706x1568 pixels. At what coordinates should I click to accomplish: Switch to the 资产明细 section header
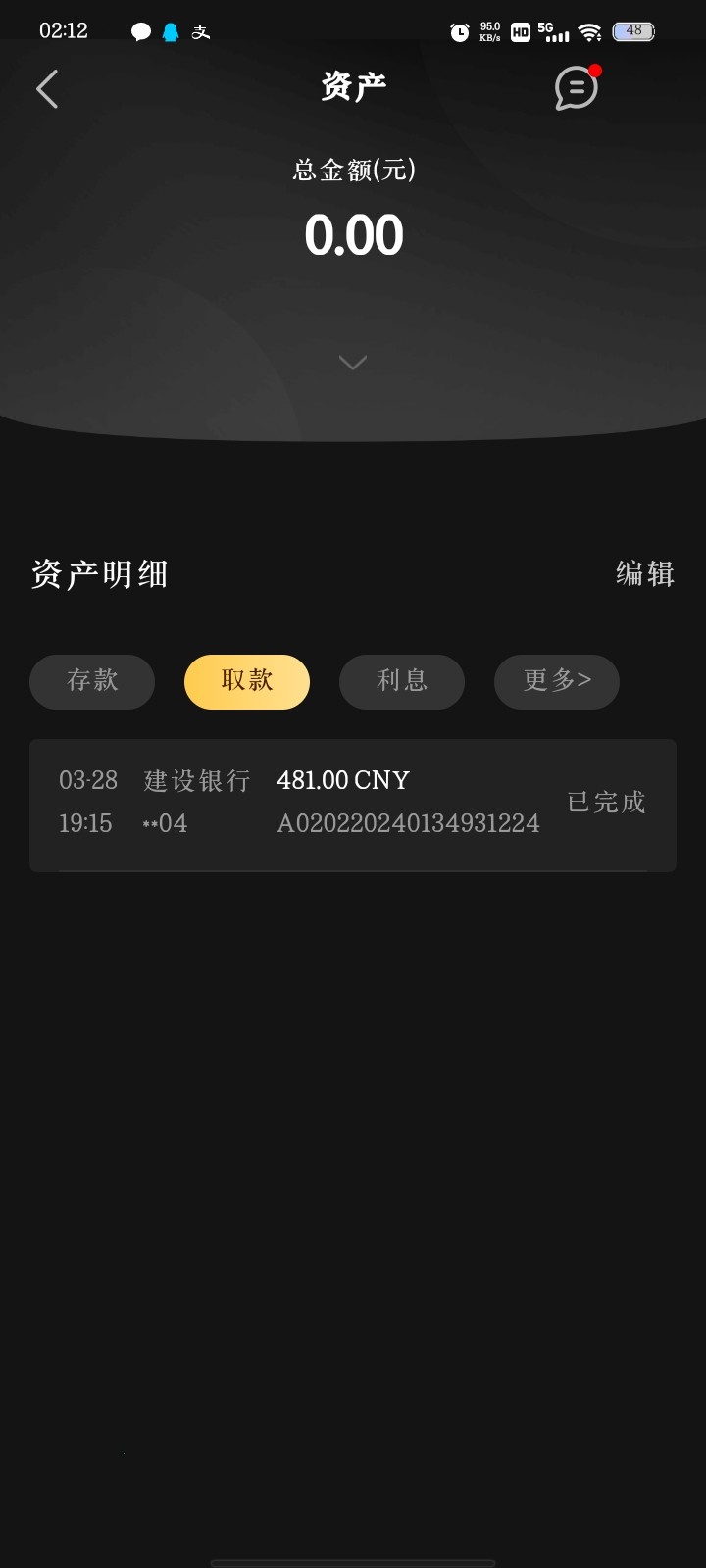pos(98,574)
